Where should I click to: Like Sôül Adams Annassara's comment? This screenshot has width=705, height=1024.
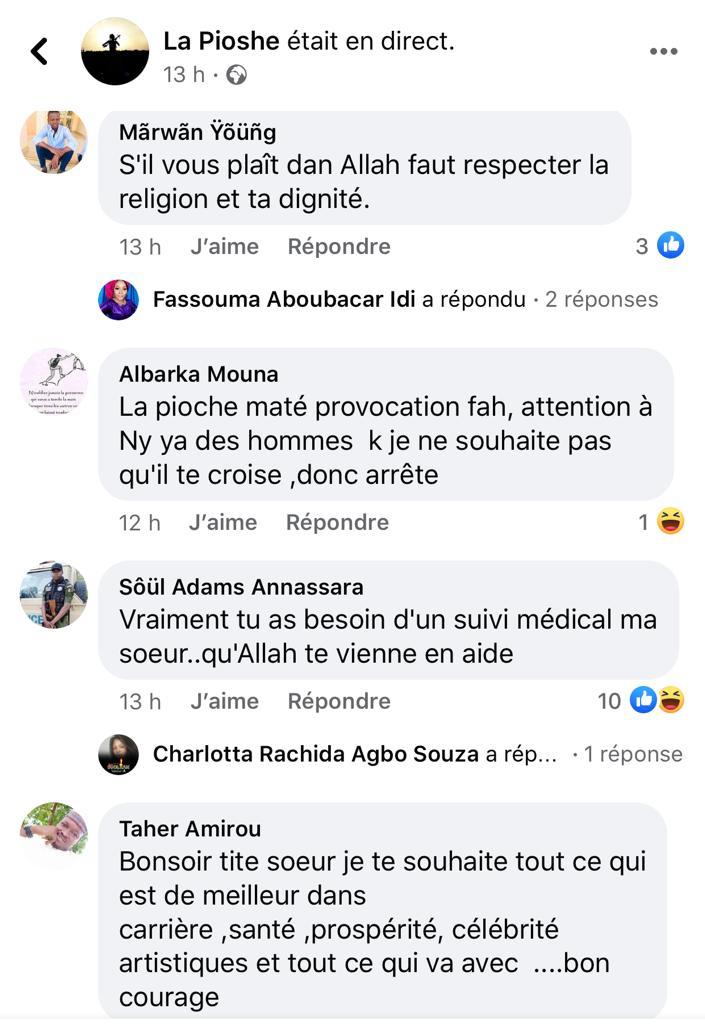click(224, 701)
